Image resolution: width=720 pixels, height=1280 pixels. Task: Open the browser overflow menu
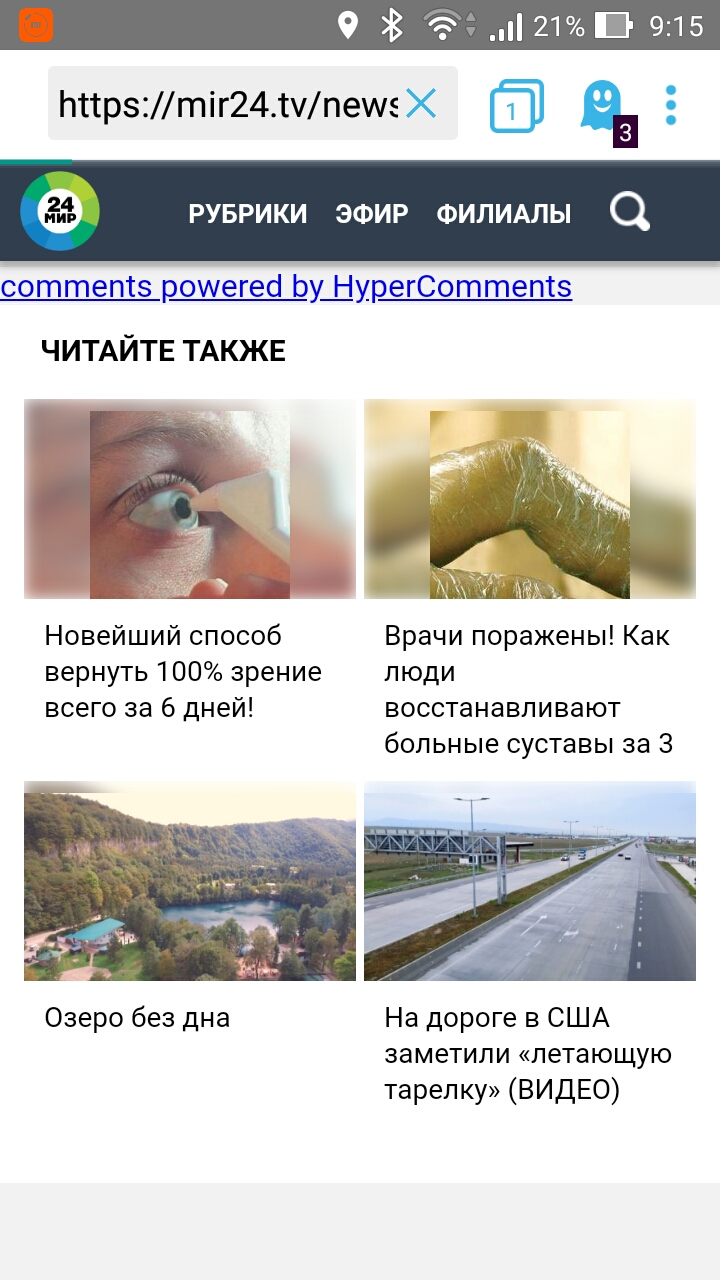pyautogui.click(x=671, y=105)
